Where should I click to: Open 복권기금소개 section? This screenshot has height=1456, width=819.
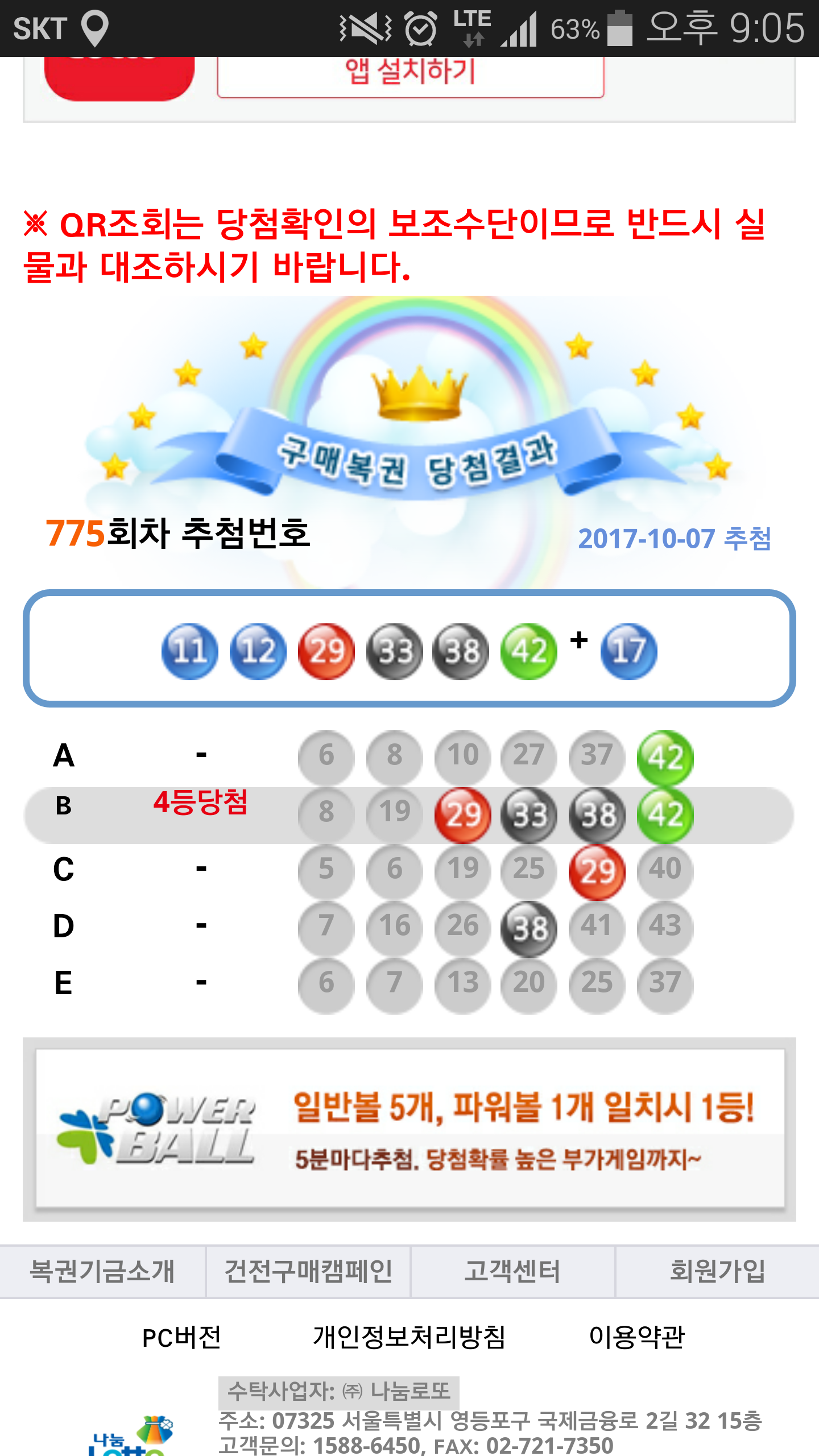[x=102, y=1272]
